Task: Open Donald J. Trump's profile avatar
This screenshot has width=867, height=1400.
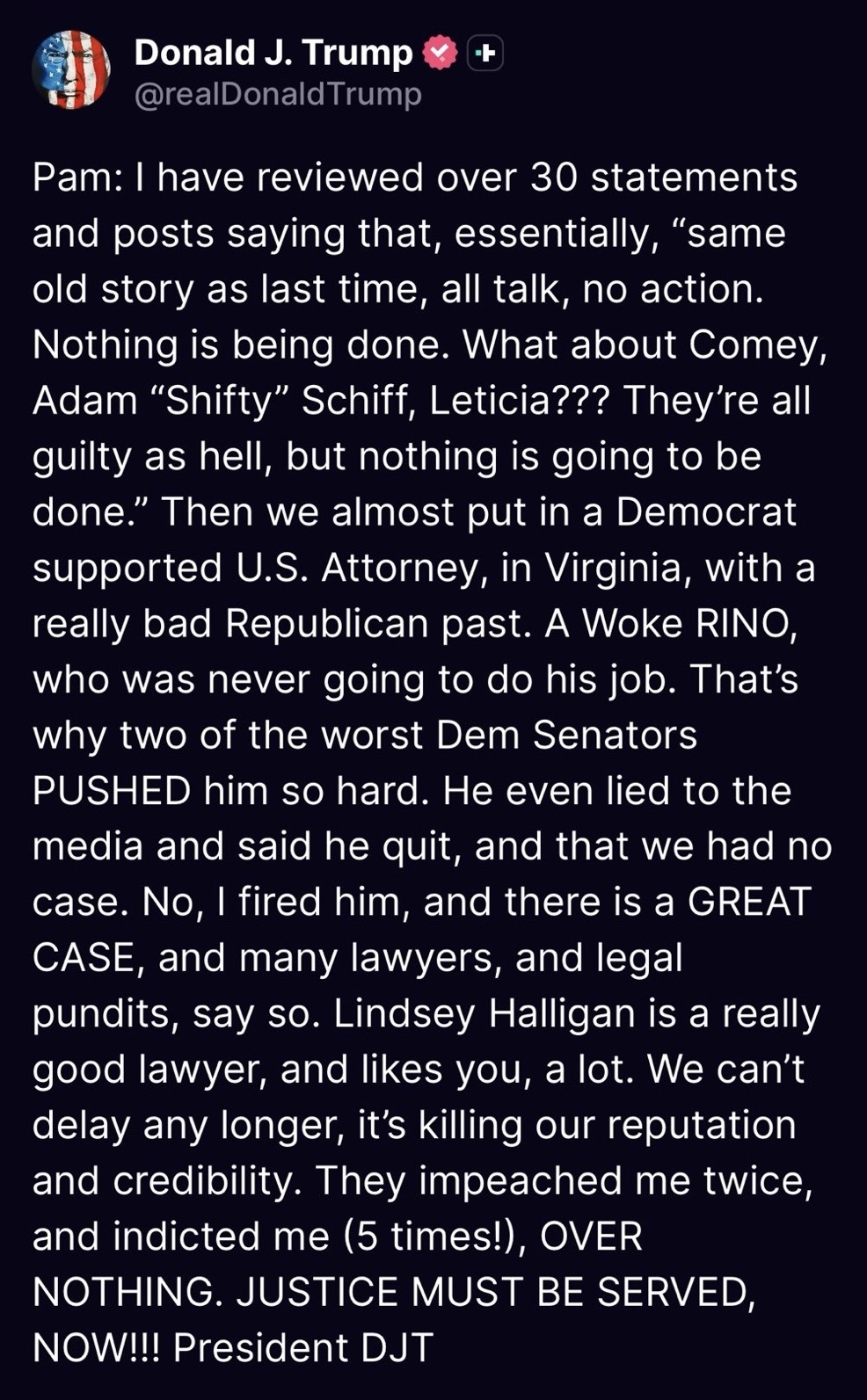Action: 71,69
